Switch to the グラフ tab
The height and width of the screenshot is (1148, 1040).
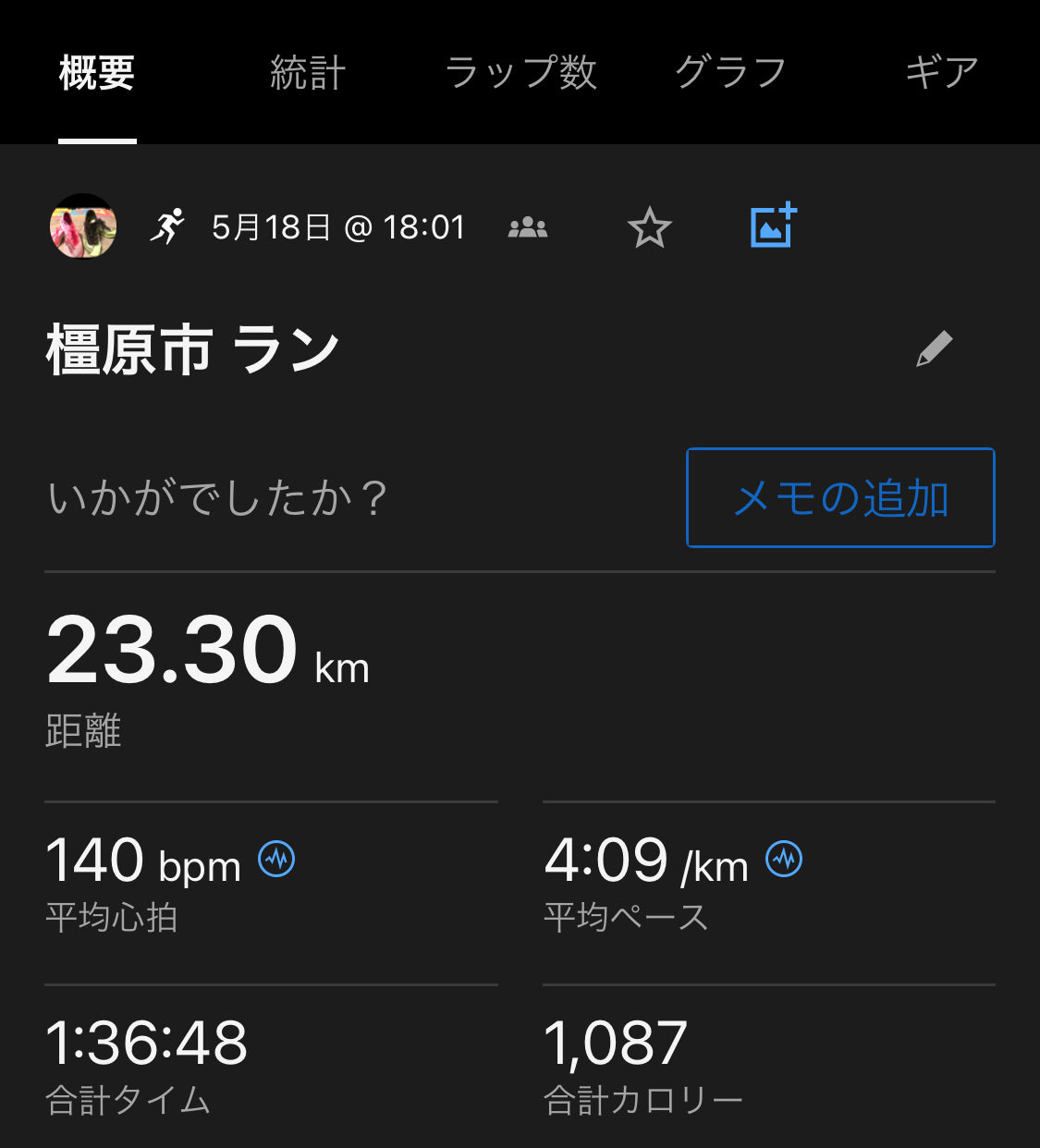[730, 73]
